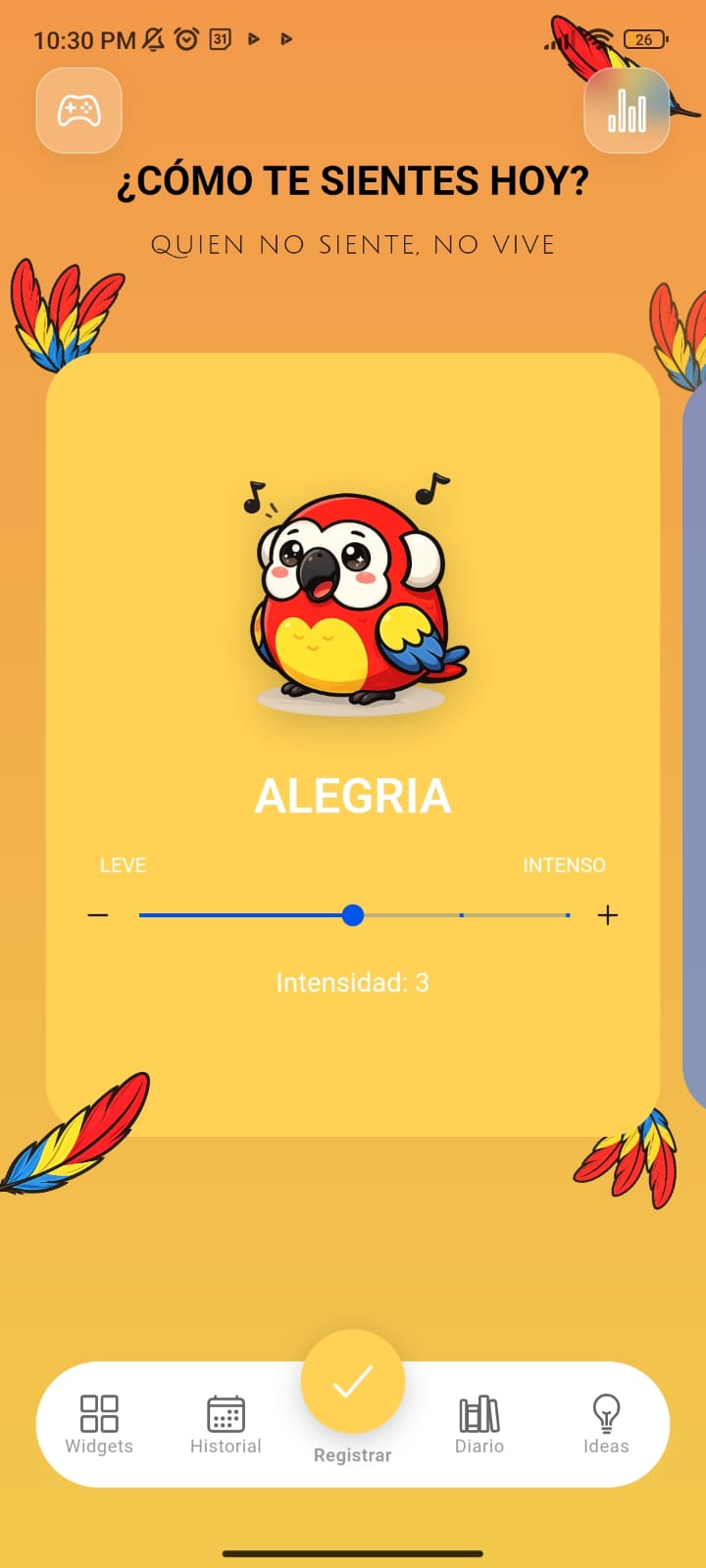The image size is (706, 1568).
Task: Select the ALEGRIA emotion label
Action: [353, 796]
